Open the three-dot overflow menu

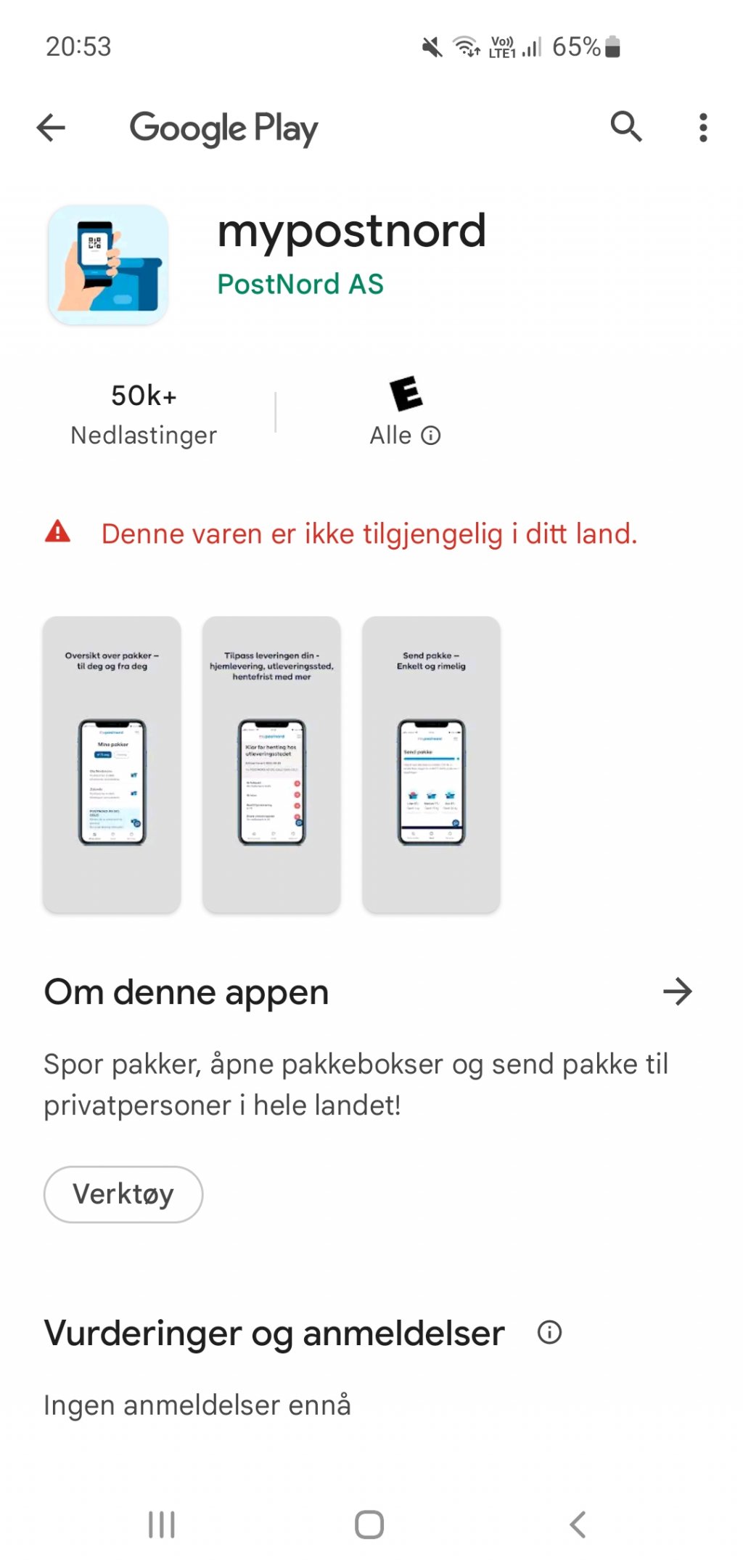702,128
